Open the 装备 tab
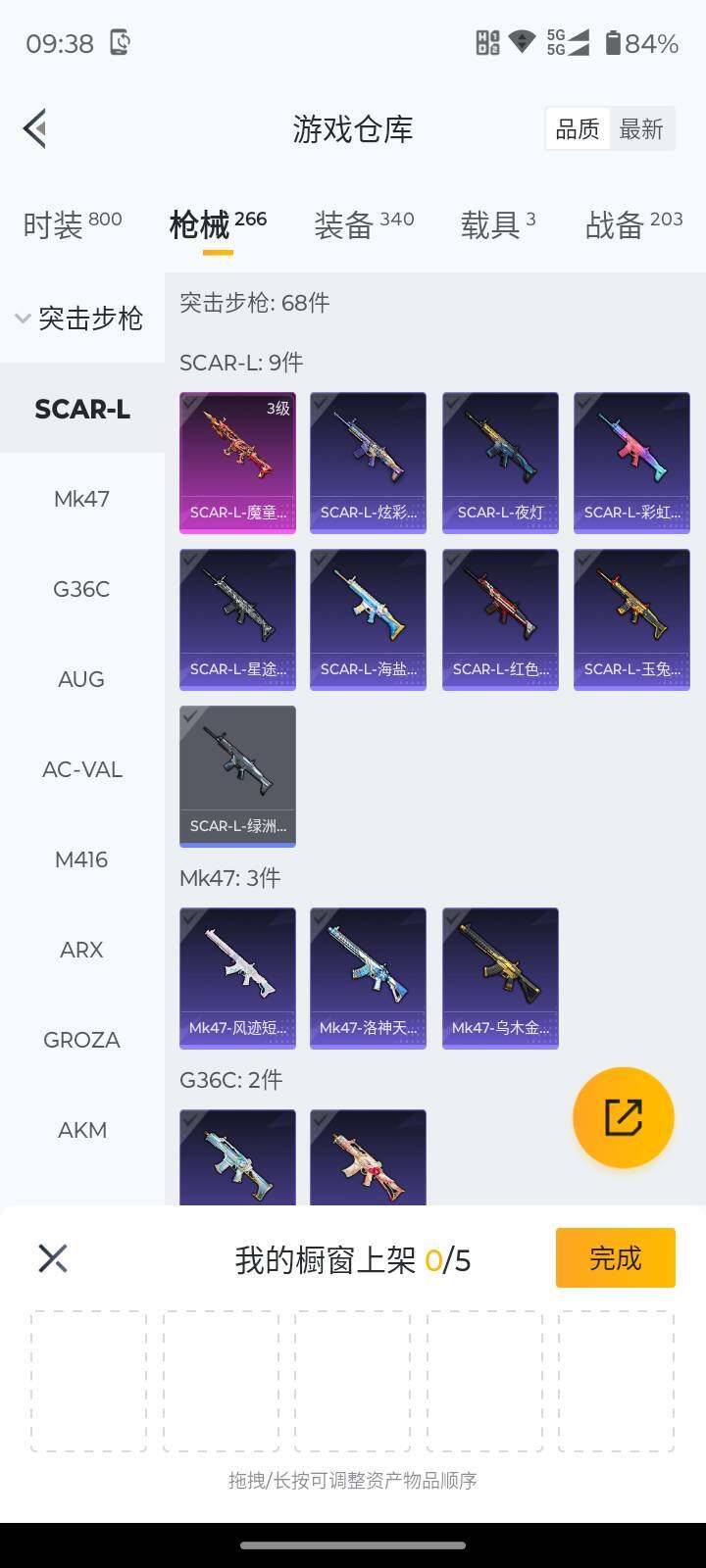 pos(364,224)
